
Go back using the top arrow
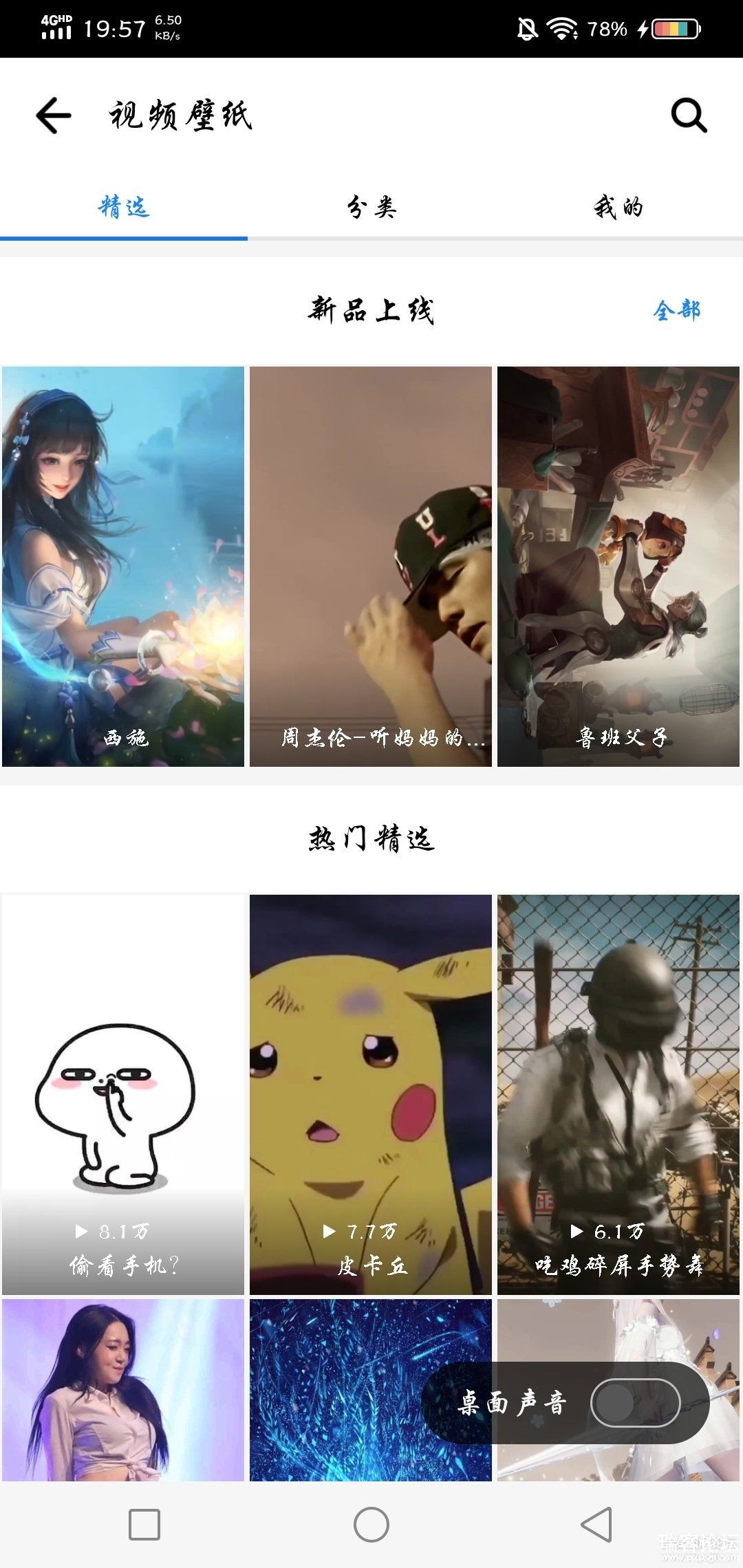coord(54,115)
